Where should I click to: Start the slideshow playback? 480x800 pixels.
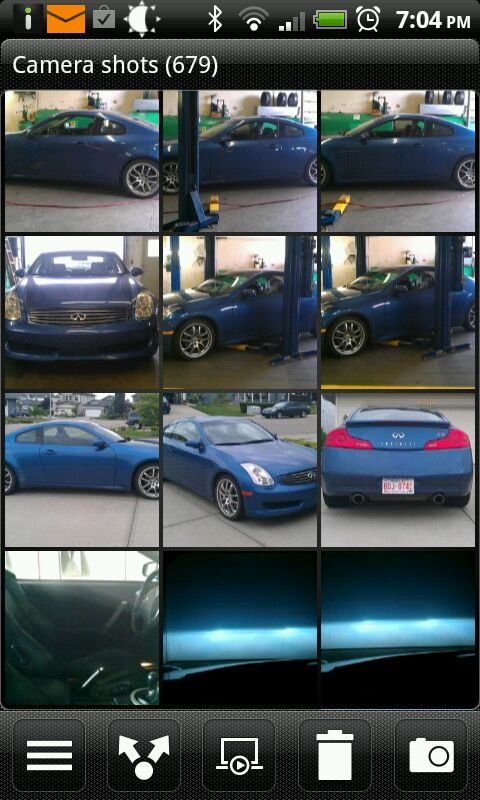point(239,755)
